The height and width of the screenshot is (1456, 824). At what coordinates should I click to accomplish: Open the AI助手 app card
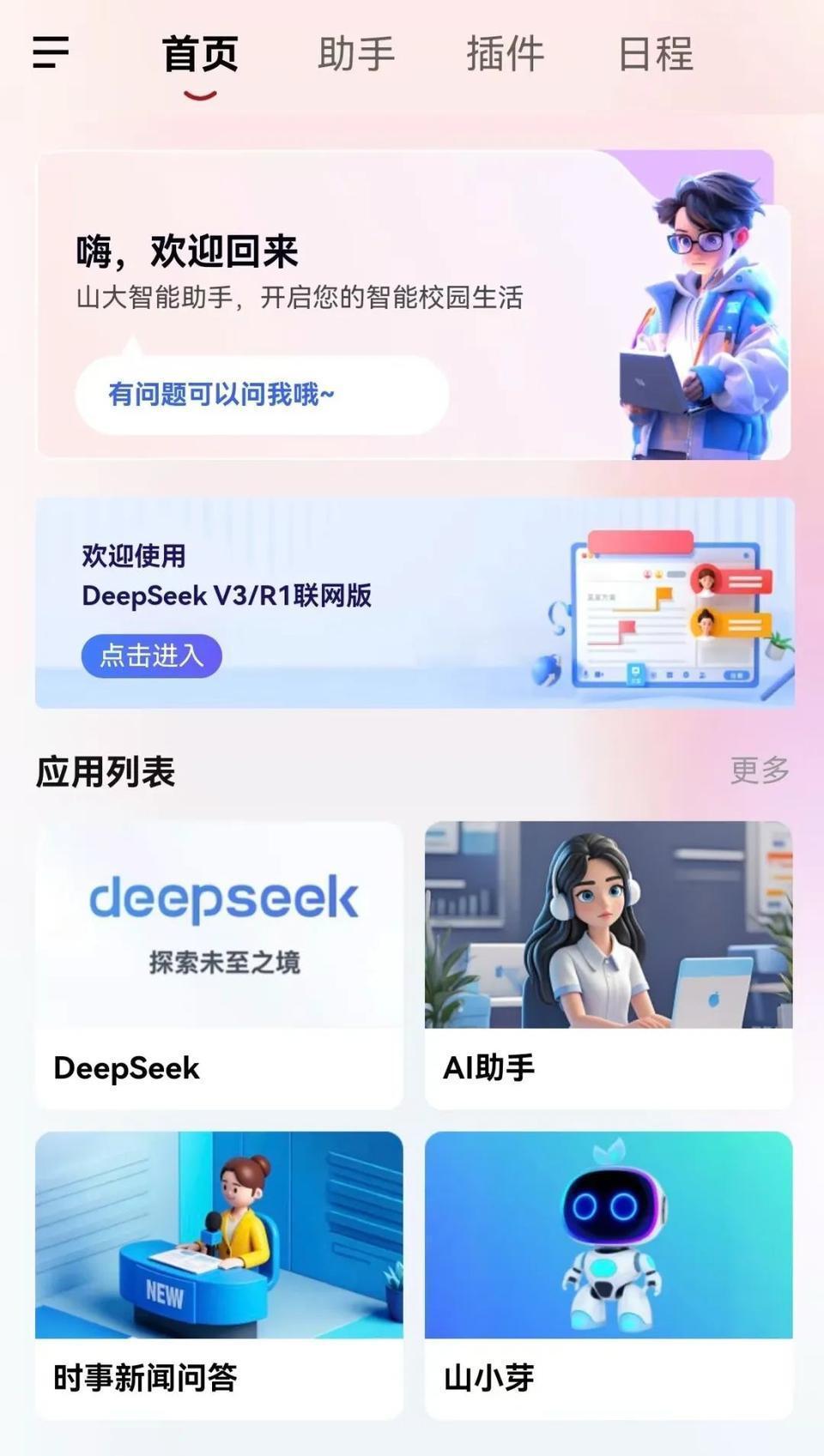tap(609, 964)
